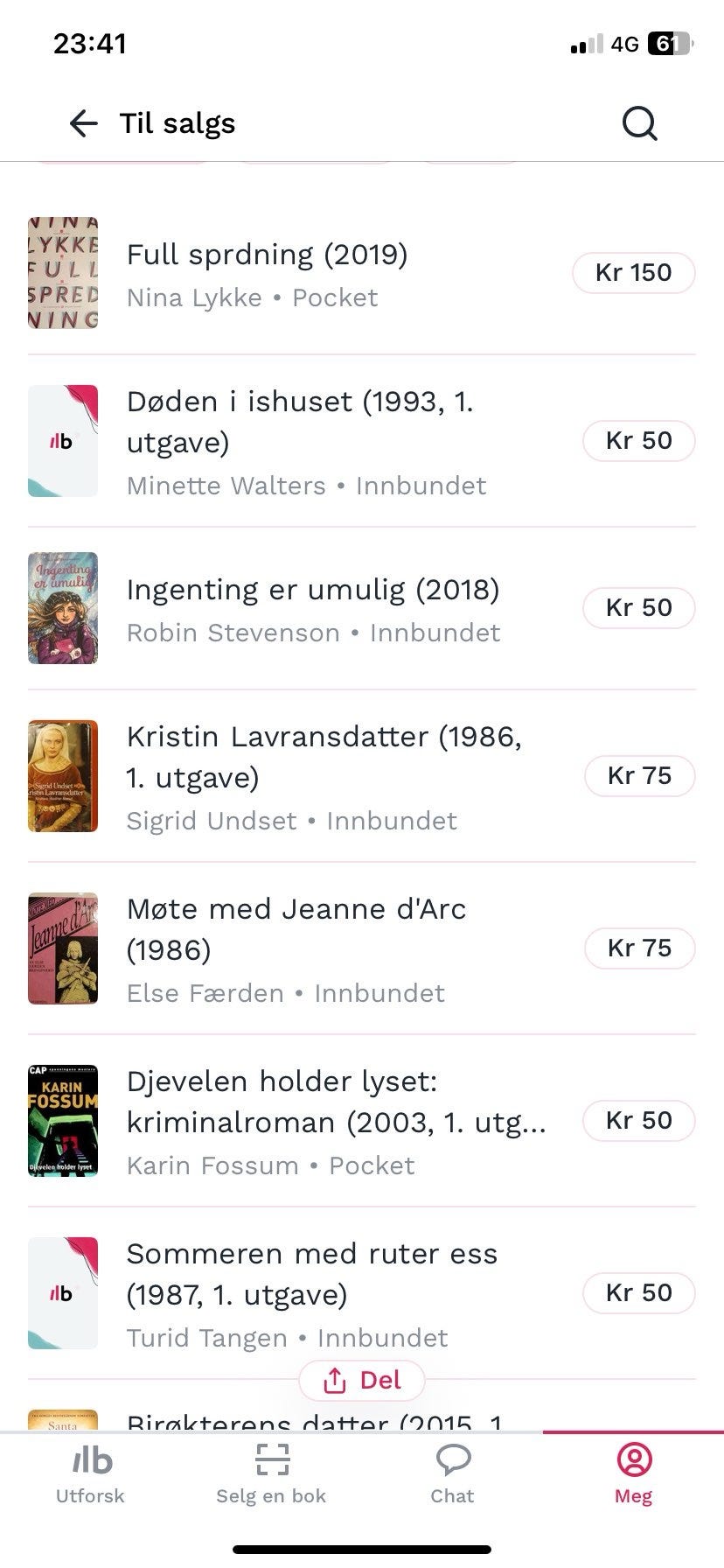
Task: Share the listing via the Del button
Action: 361,1380
